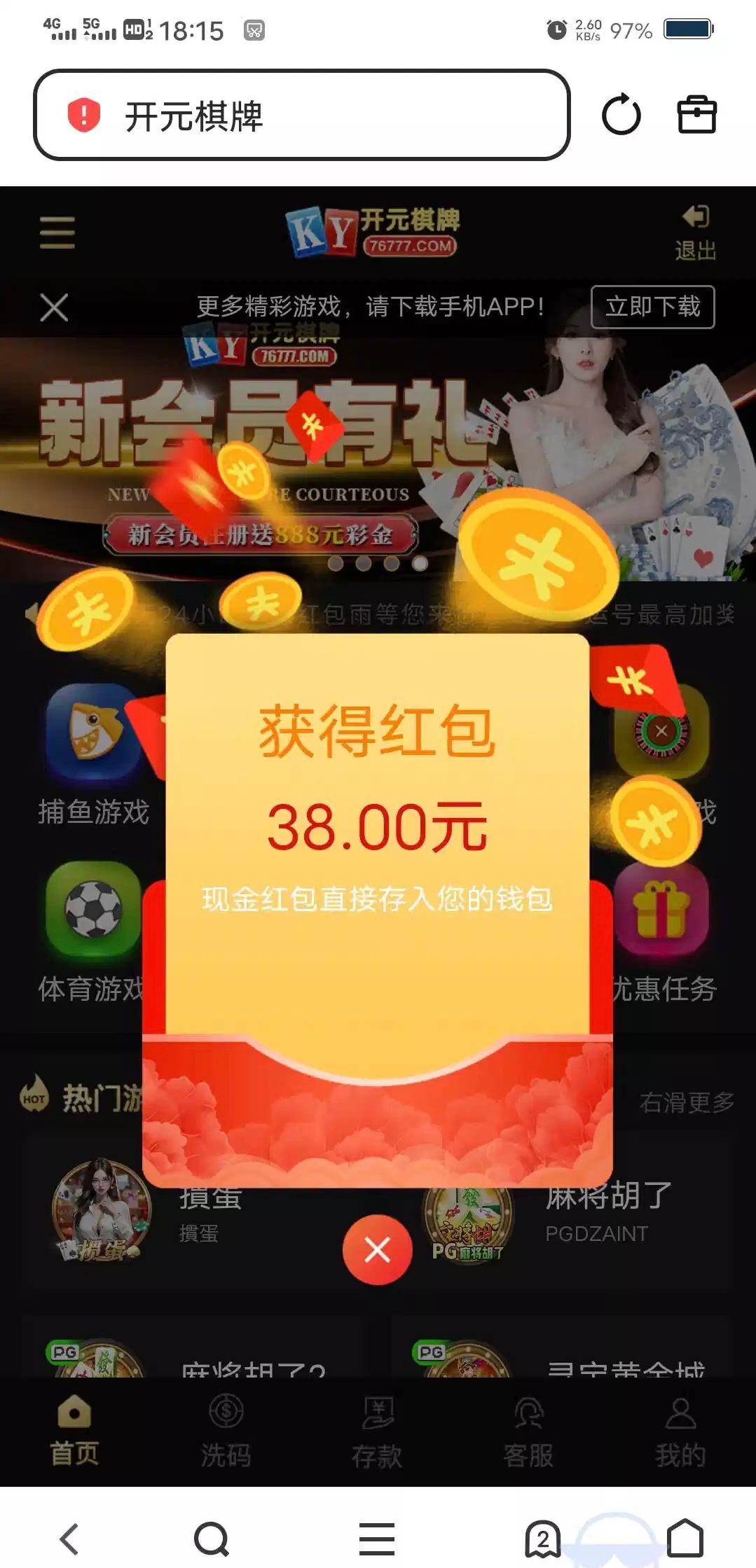The height and width of the screenshot is (1568, 756).
Task: Reload the current web page
Action: (621, 116)
